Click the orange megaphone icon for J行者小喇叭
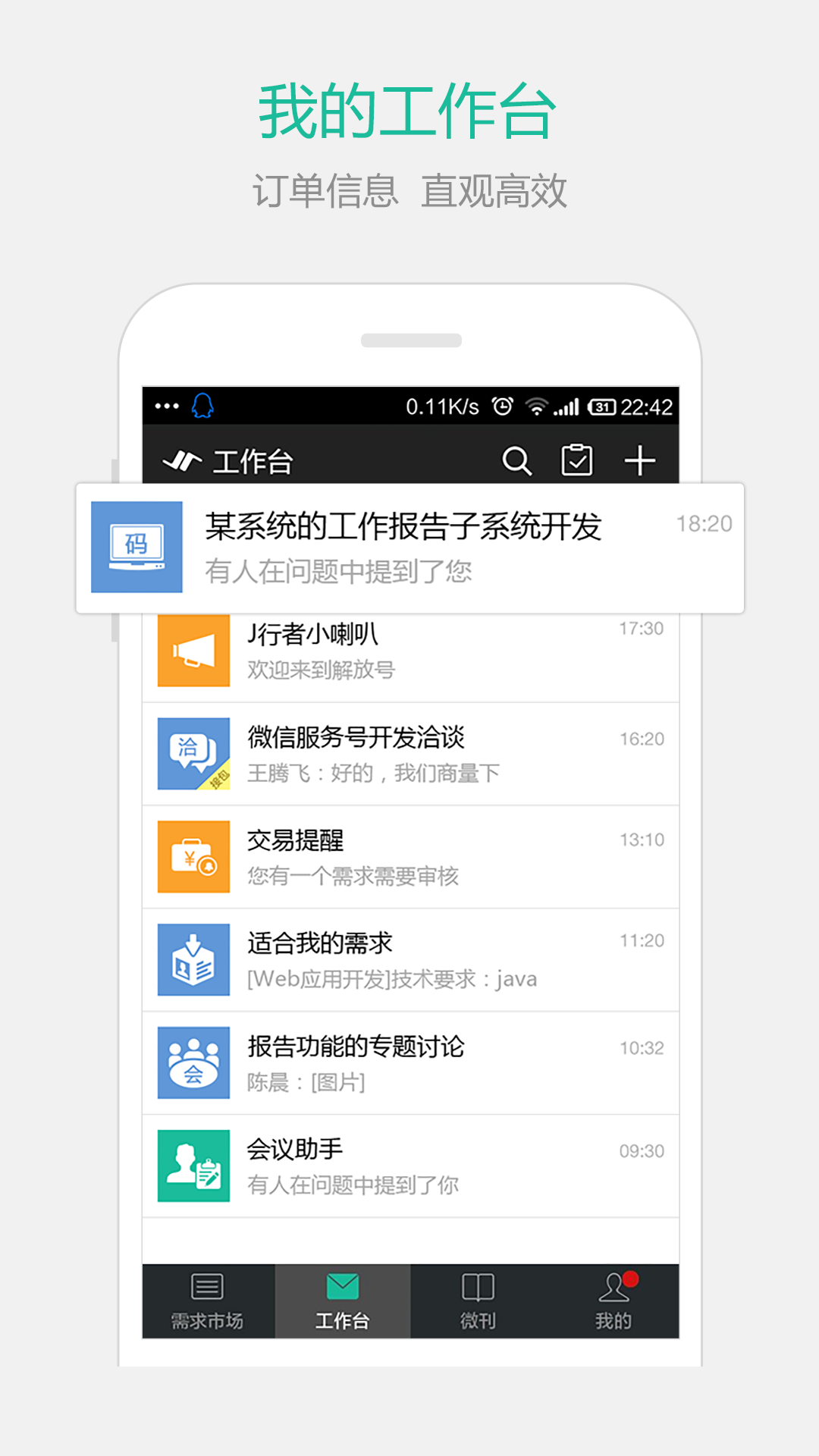819x1456 pixels. [x=193, y=650]
